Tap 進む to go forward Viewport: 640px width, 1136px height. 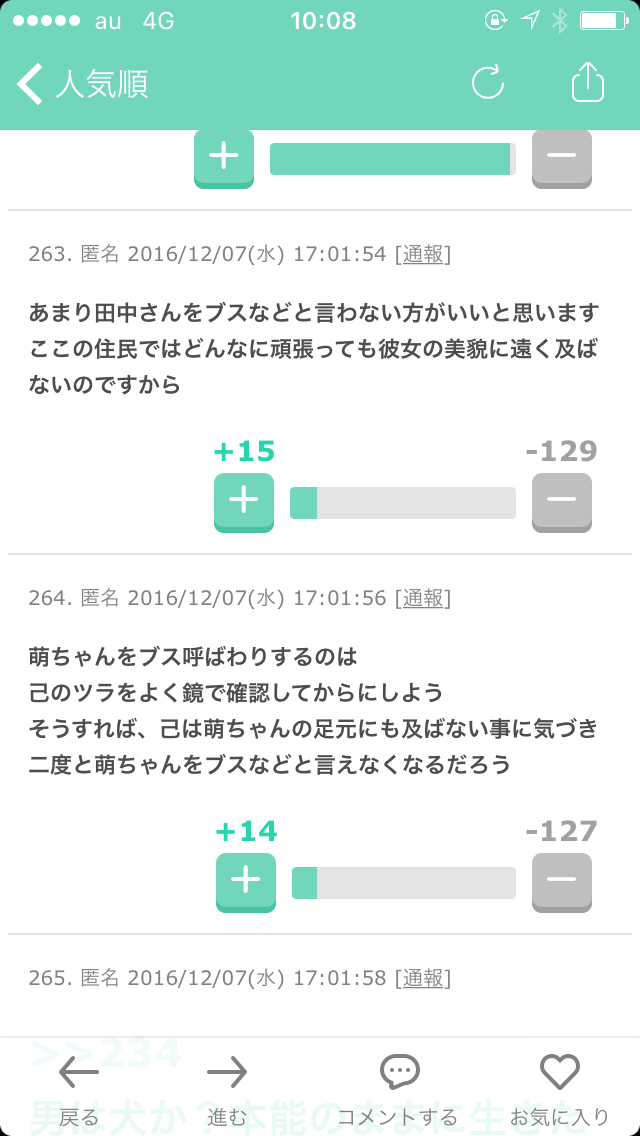click(x=227, y=1089)
